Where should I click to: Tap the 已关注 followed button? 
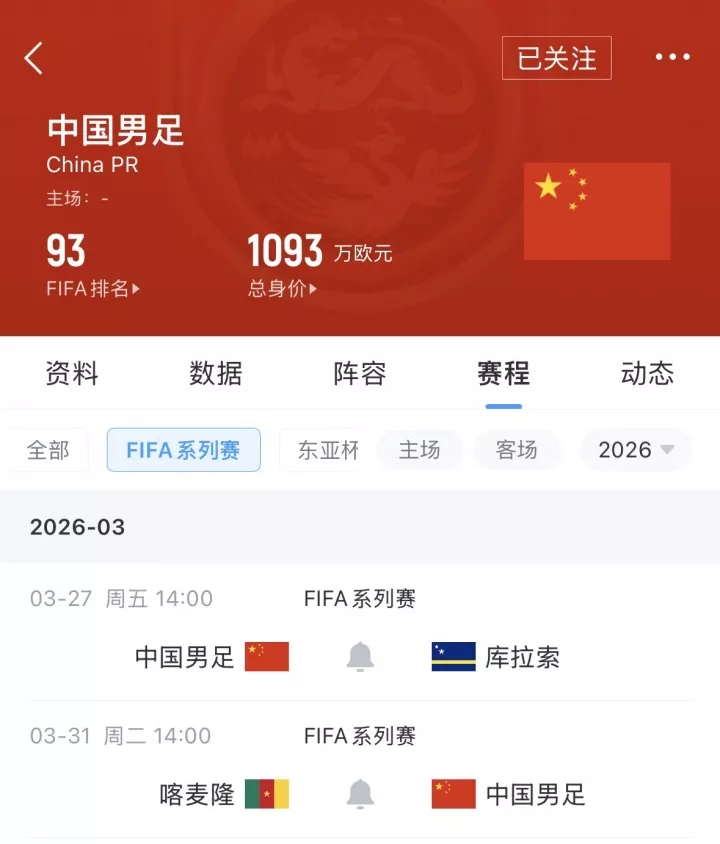(556, 58)
